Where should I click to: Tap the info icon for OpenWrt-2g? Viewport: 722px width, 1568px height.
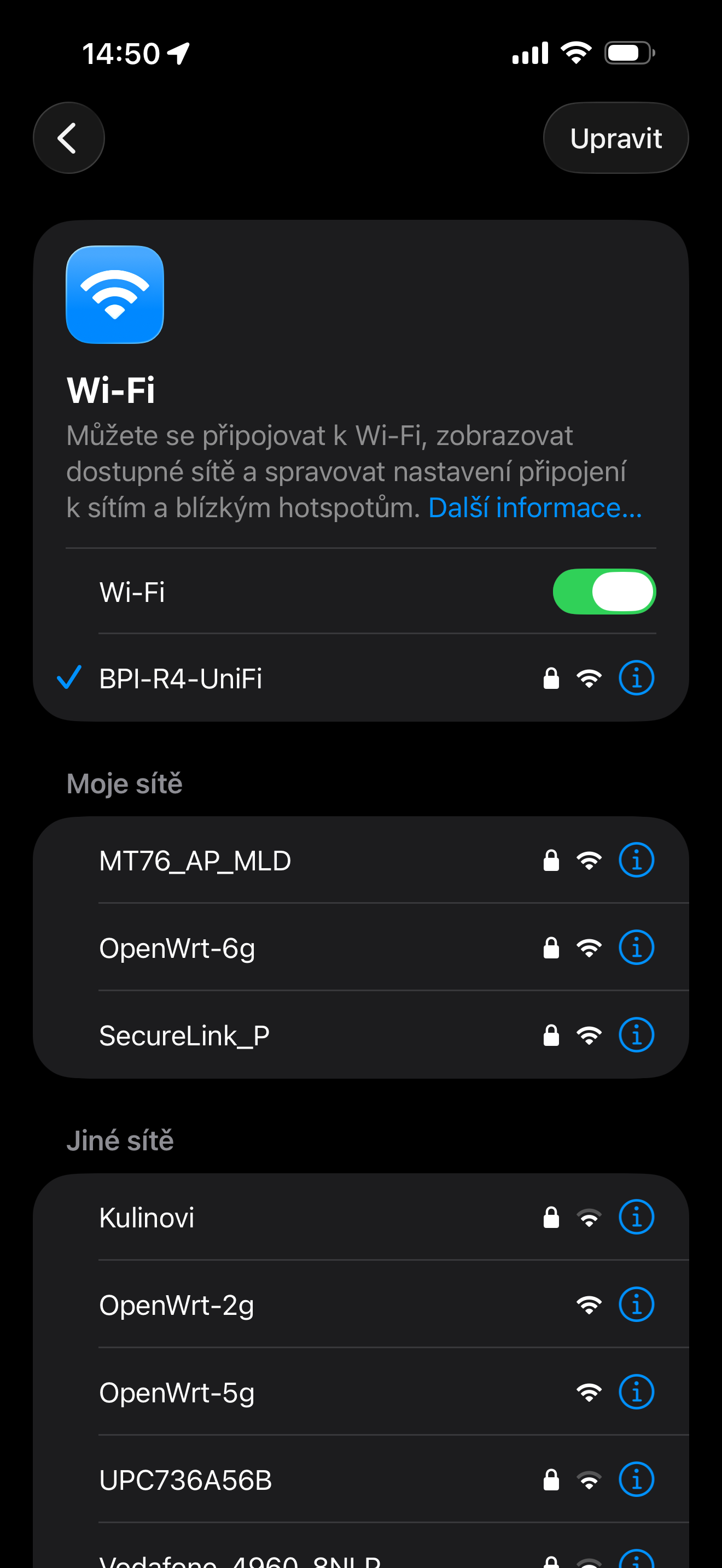[636, 1305]
